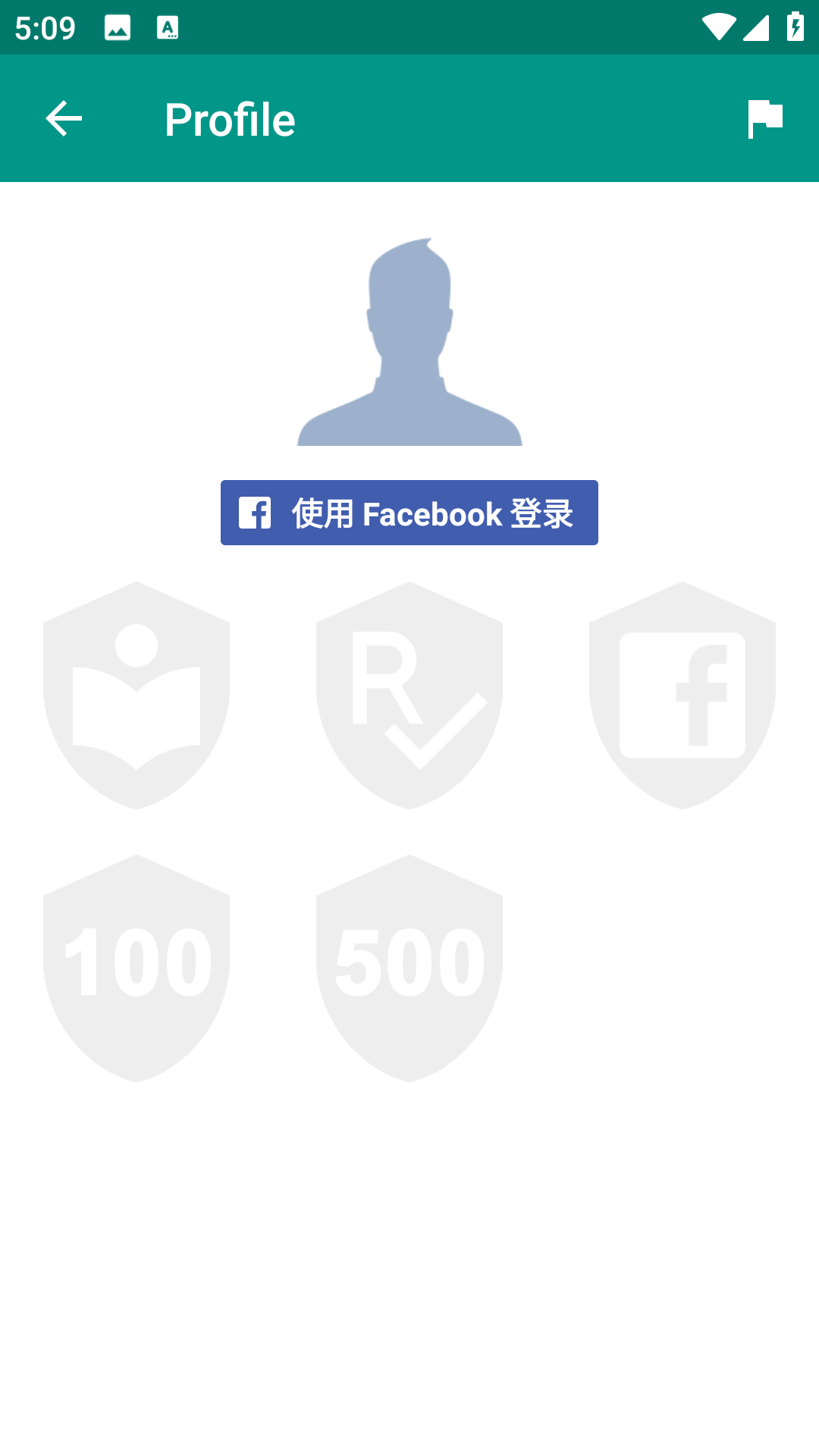Open the reading person badge
The image size is (819, 1456).
pos(136,695)
